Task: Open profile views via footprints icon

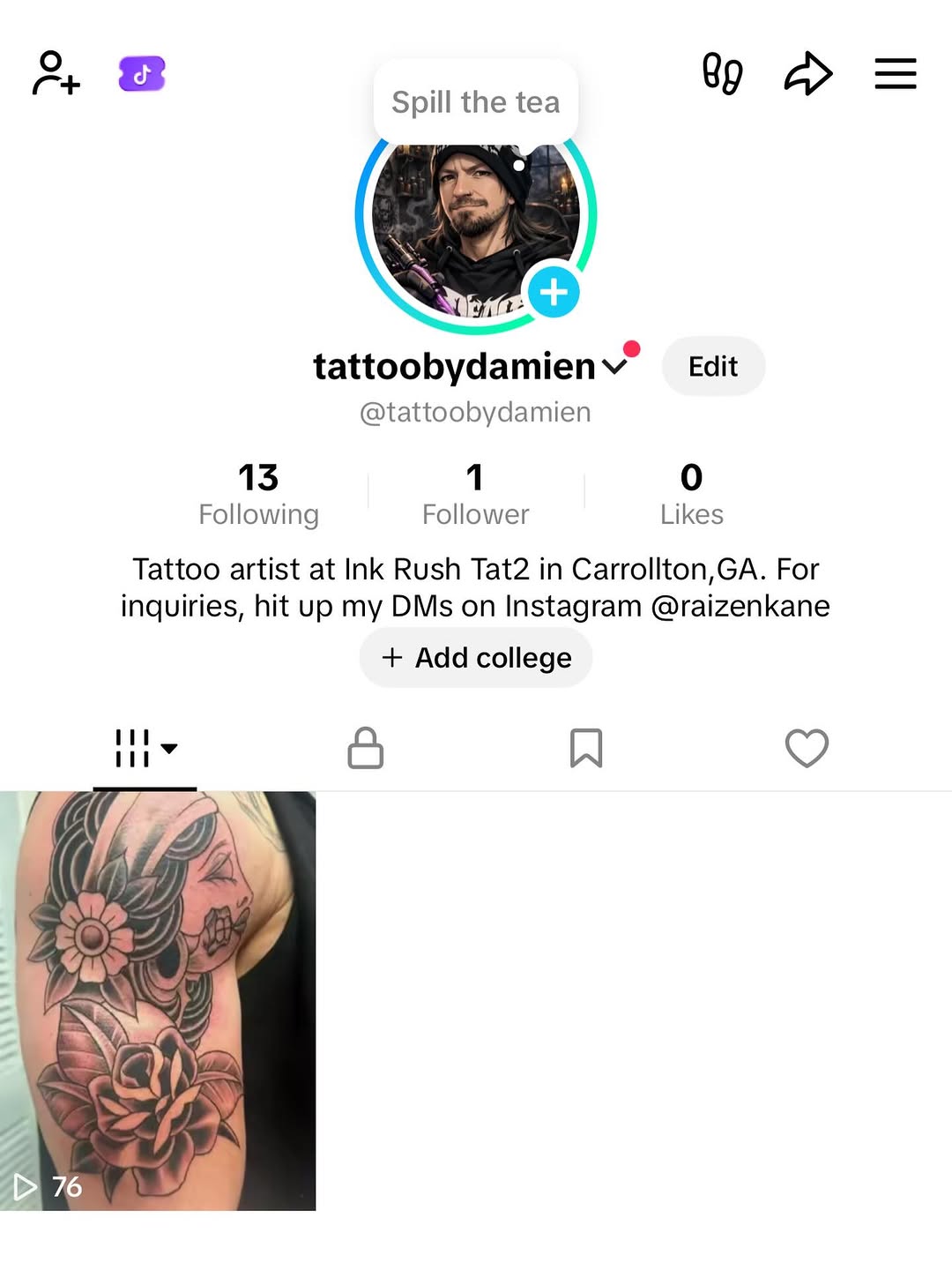Action: [722, 74]
